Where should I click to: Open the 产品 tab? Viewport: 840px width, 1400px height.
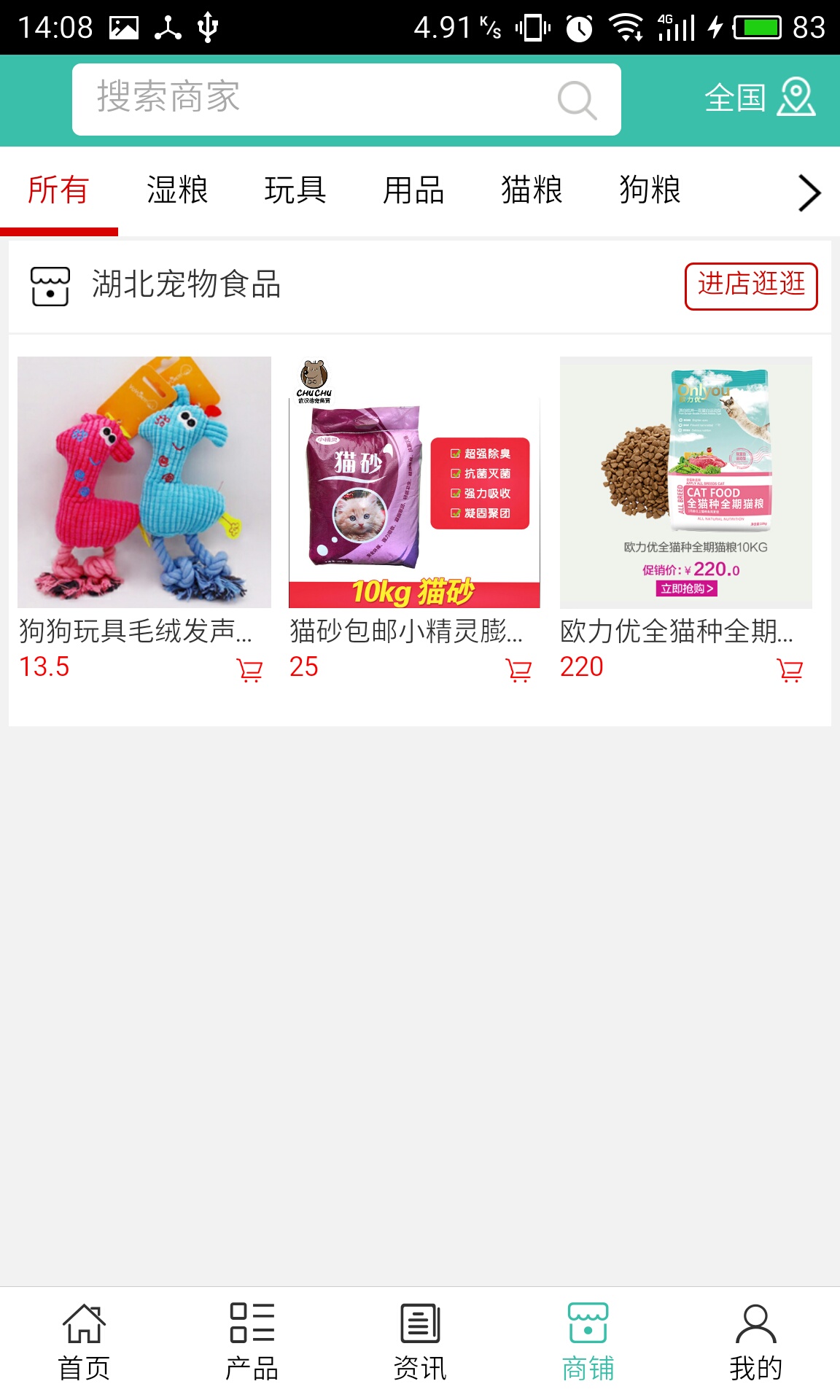click(252, 1342)
